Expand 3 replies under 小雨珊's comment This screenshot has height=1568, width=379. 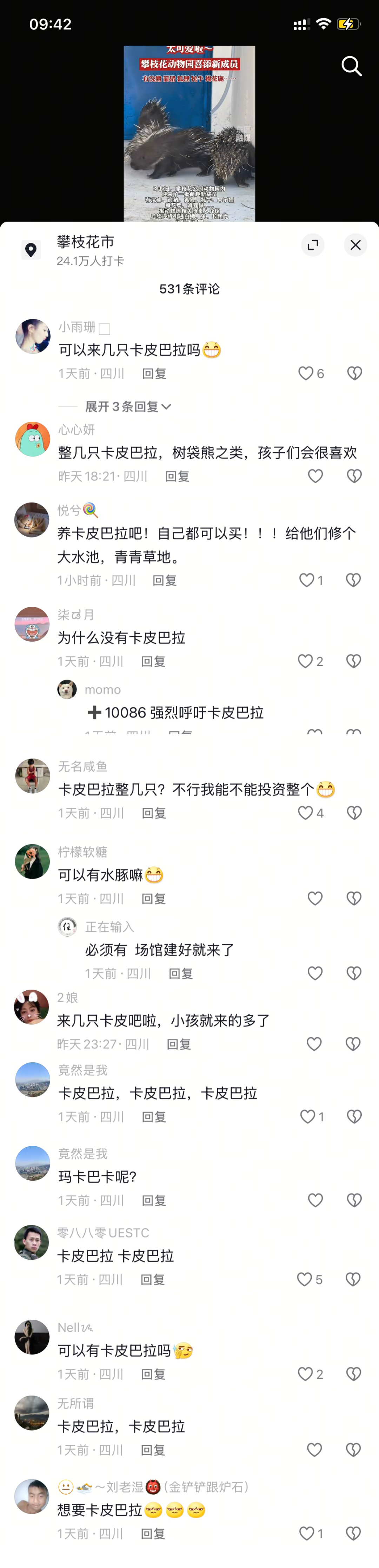(x=127, y=406)
